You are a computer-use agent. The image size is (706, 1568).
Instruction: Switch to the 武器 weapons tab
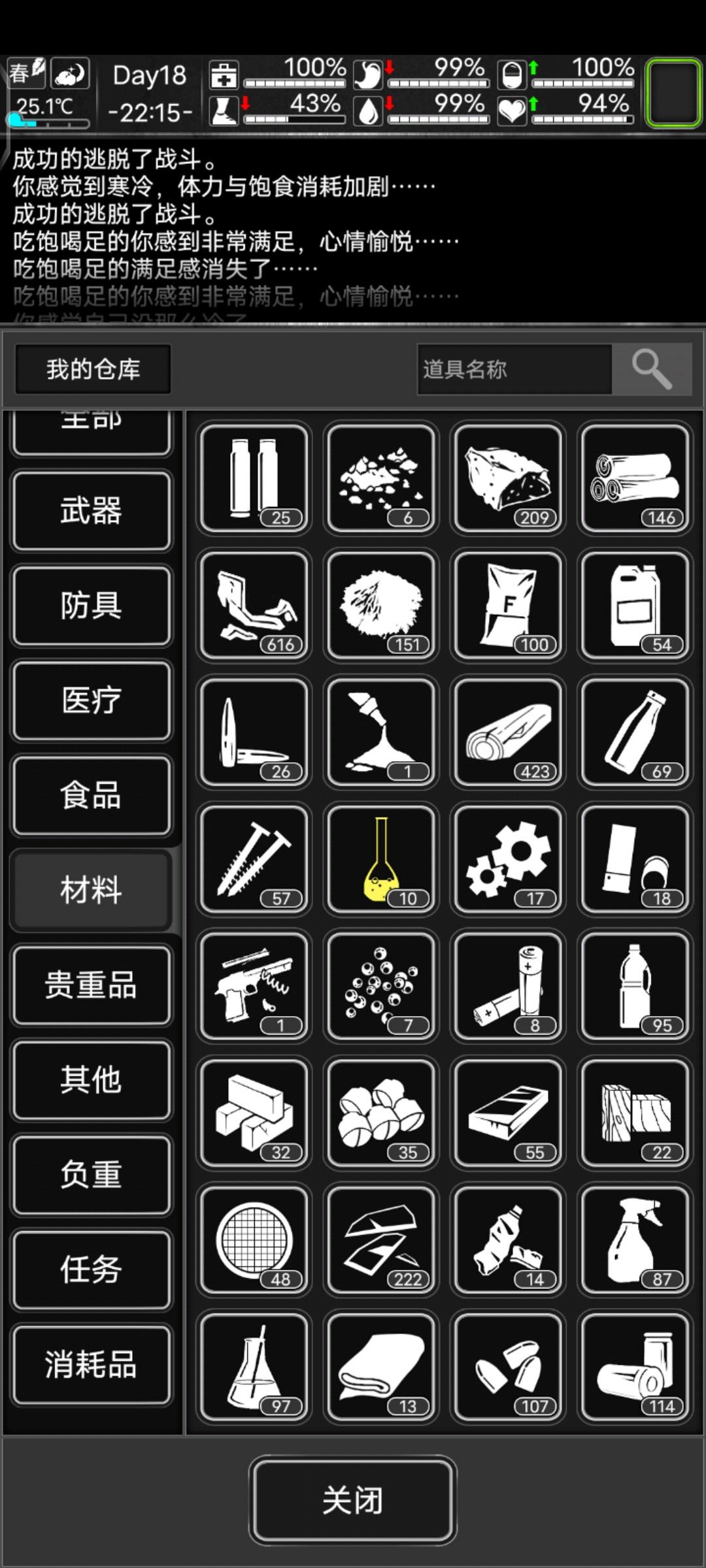pos(92,511)
